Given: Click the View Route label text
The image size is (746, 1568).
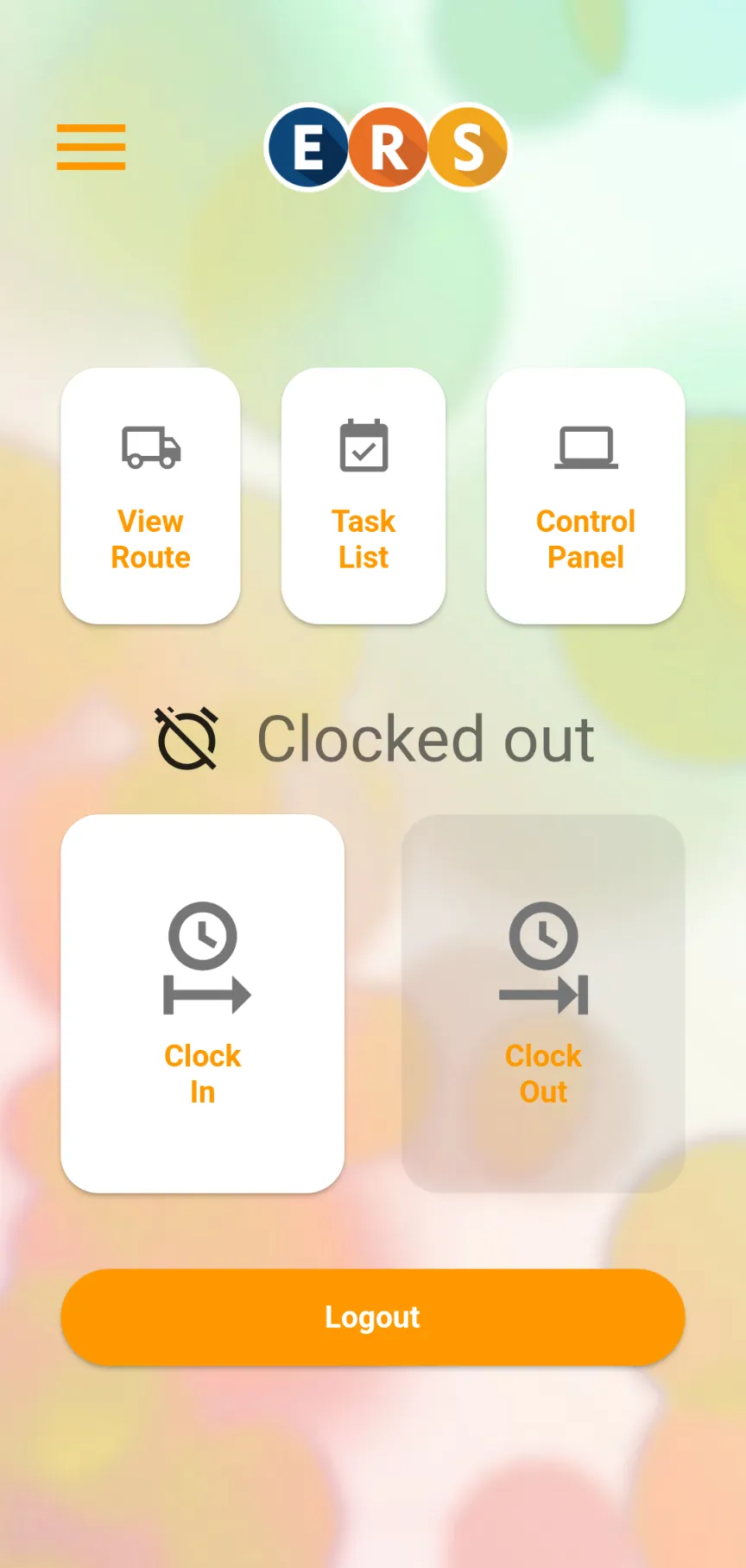Looking at the screenshot, I should pyautogui.click(x=150, y=539).
